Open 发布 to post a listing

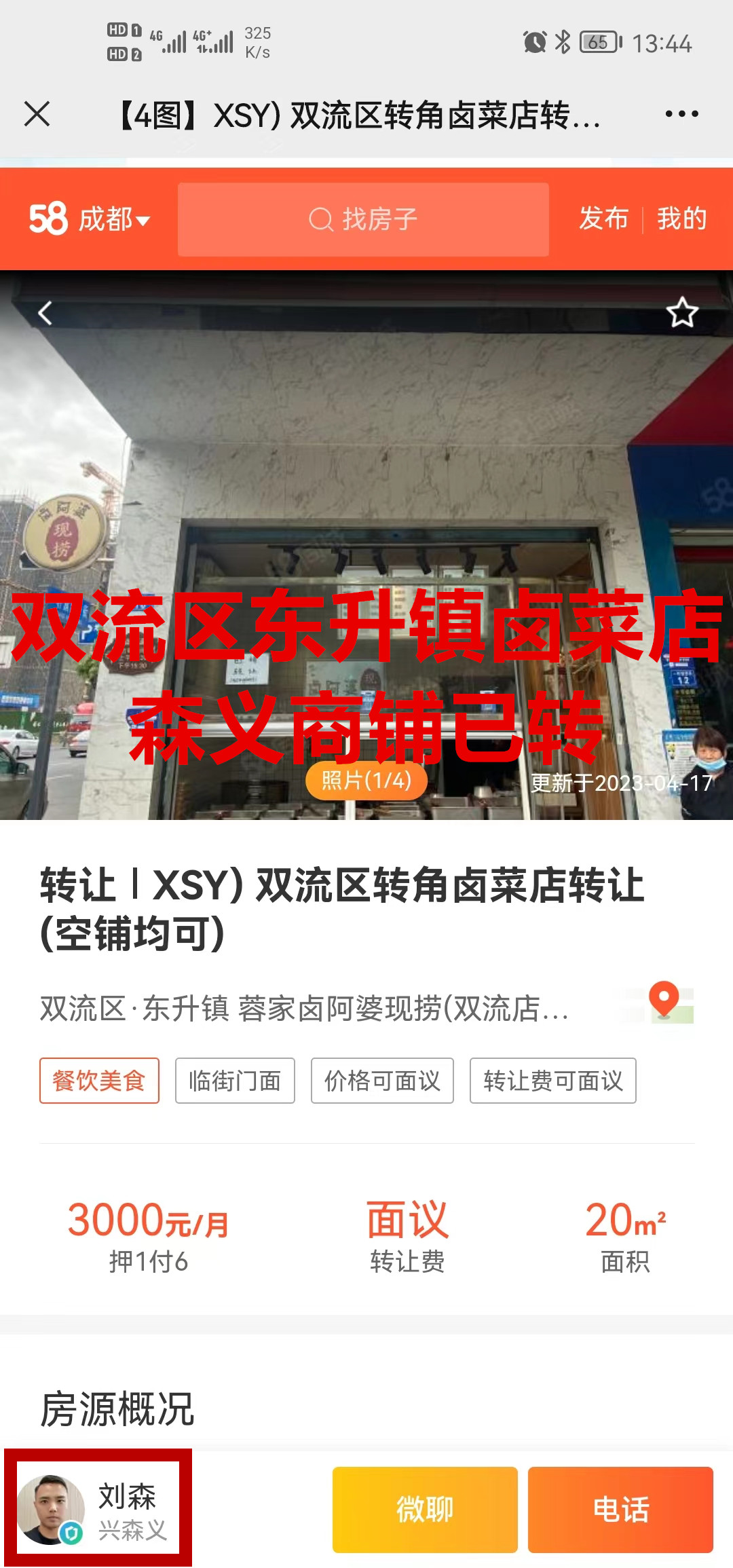[603, 219]
